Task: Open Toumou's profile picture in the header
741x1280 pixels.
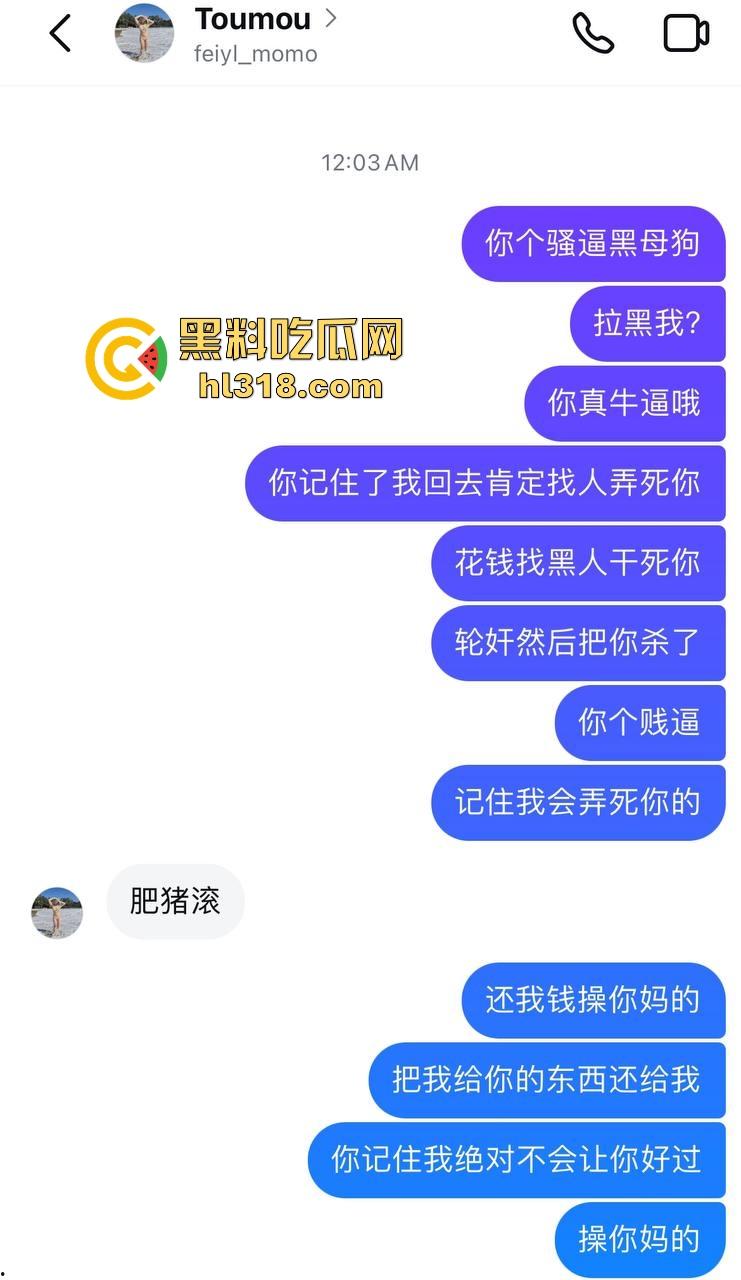Action: point(144,33)
